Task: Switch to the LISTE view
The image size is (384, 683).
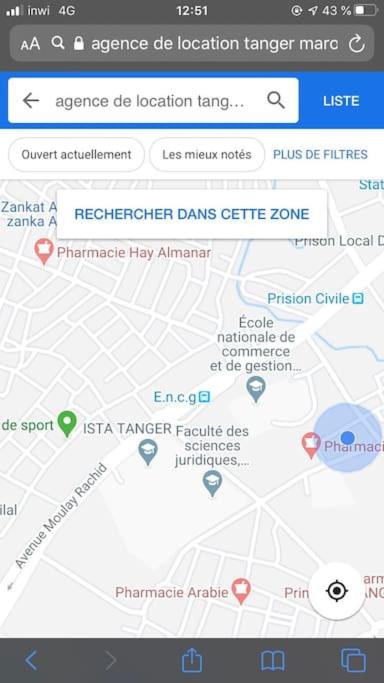Action: coord(341,101)
